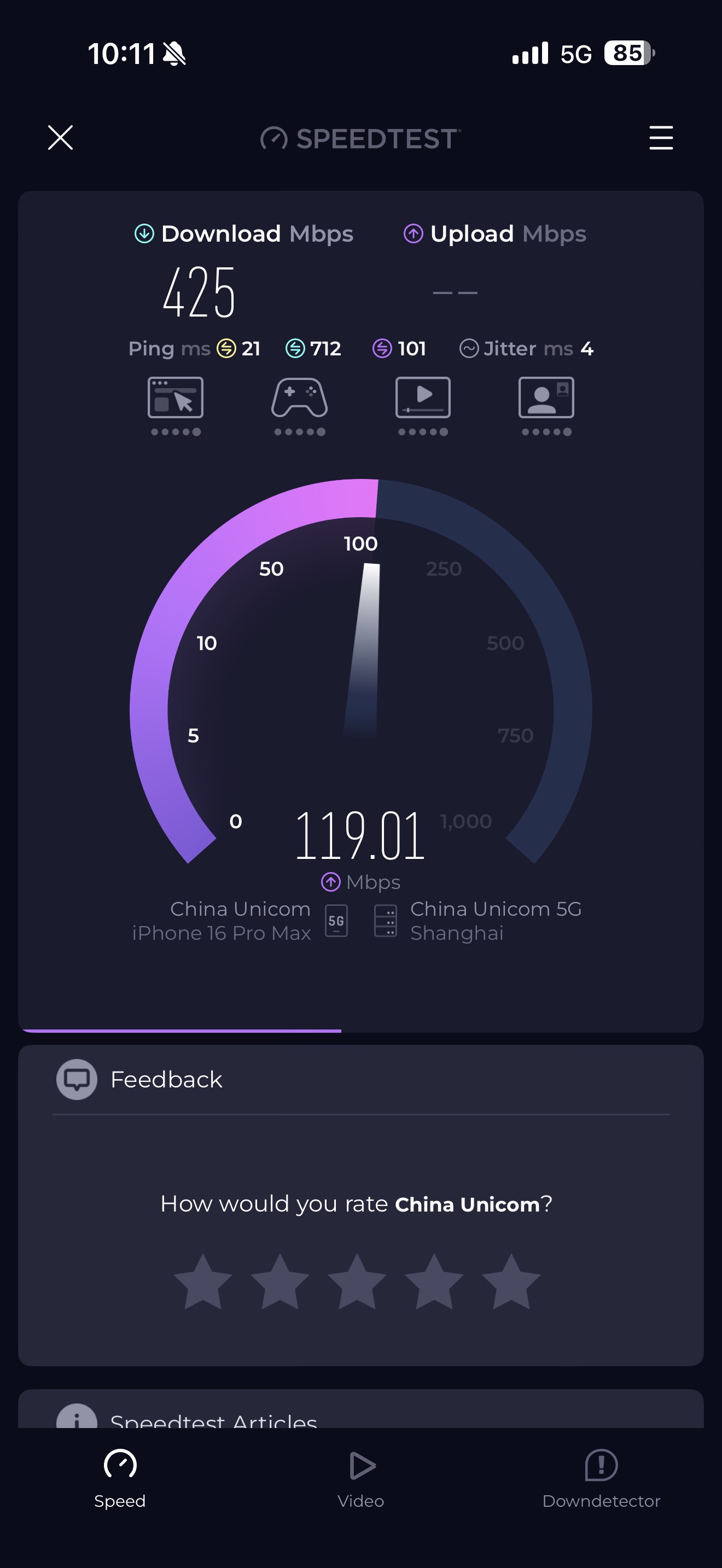Rate China Unicom one star
This screenshot has width=722, height=1568.
(203, 1282)
